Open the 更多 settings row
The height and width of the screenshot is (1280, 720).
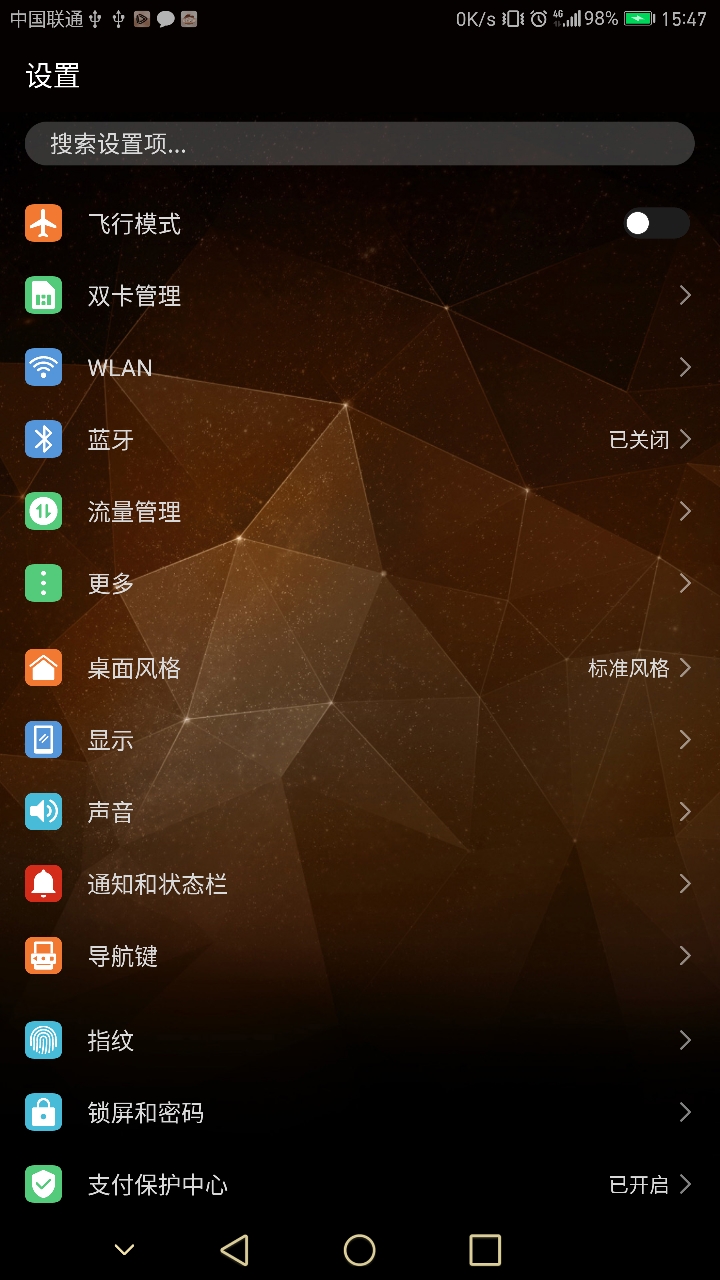360,583
